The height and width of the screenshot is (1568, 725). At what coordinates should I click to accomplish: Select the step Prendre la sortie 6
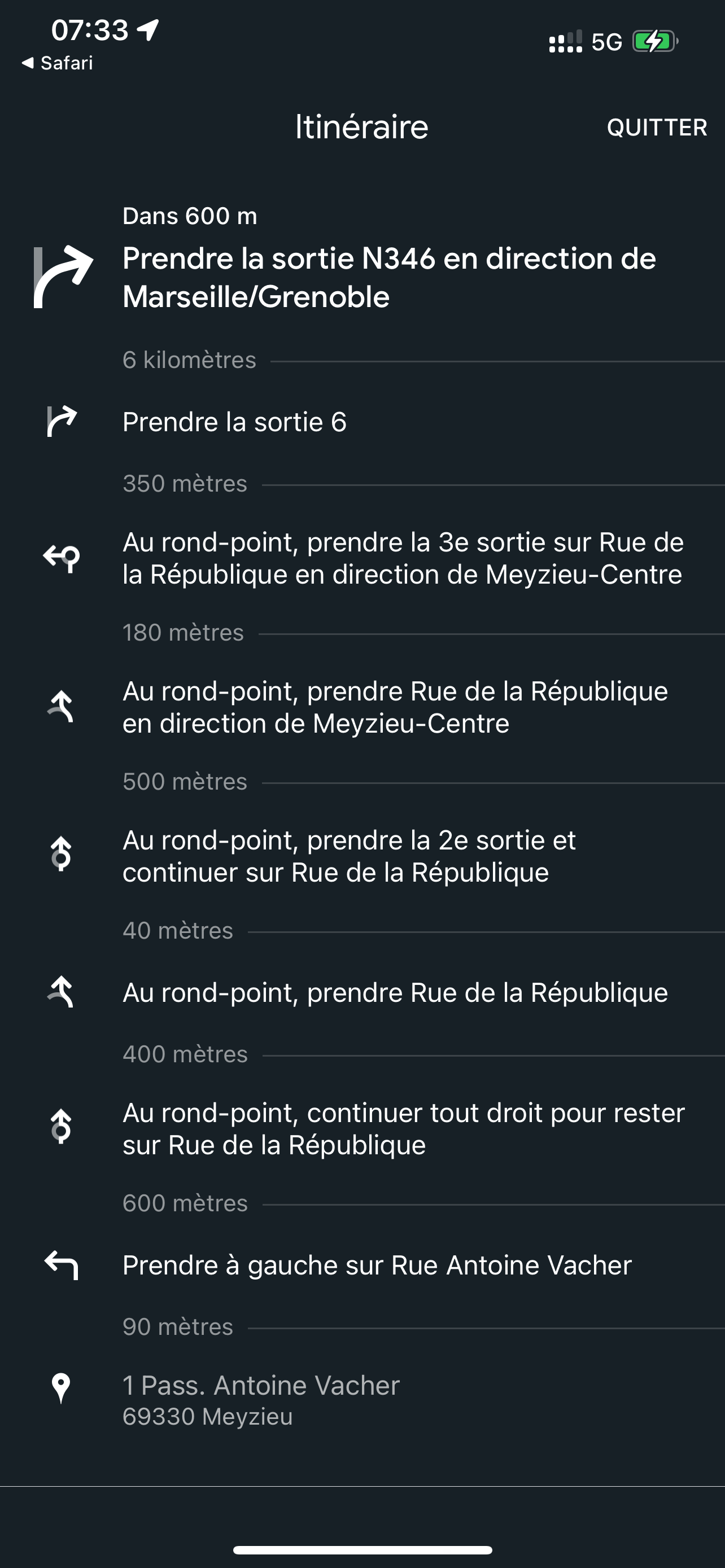(362, 422)
